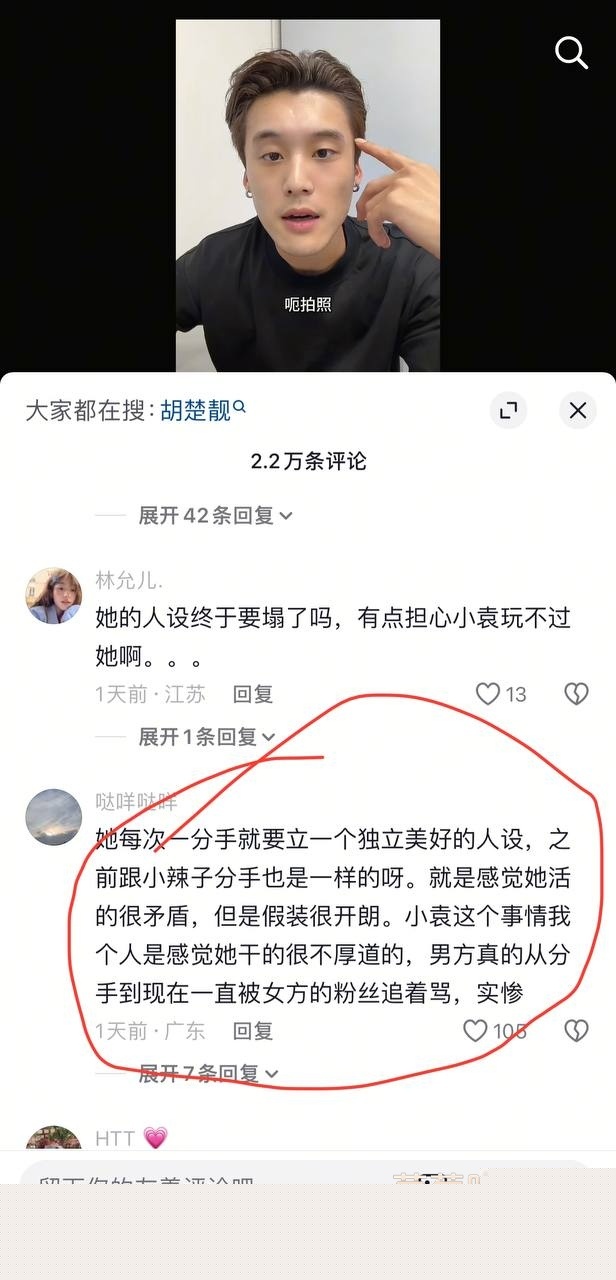Expand the comments panel to full screen
Screen dimensions: 616x1280
[508, 410]
